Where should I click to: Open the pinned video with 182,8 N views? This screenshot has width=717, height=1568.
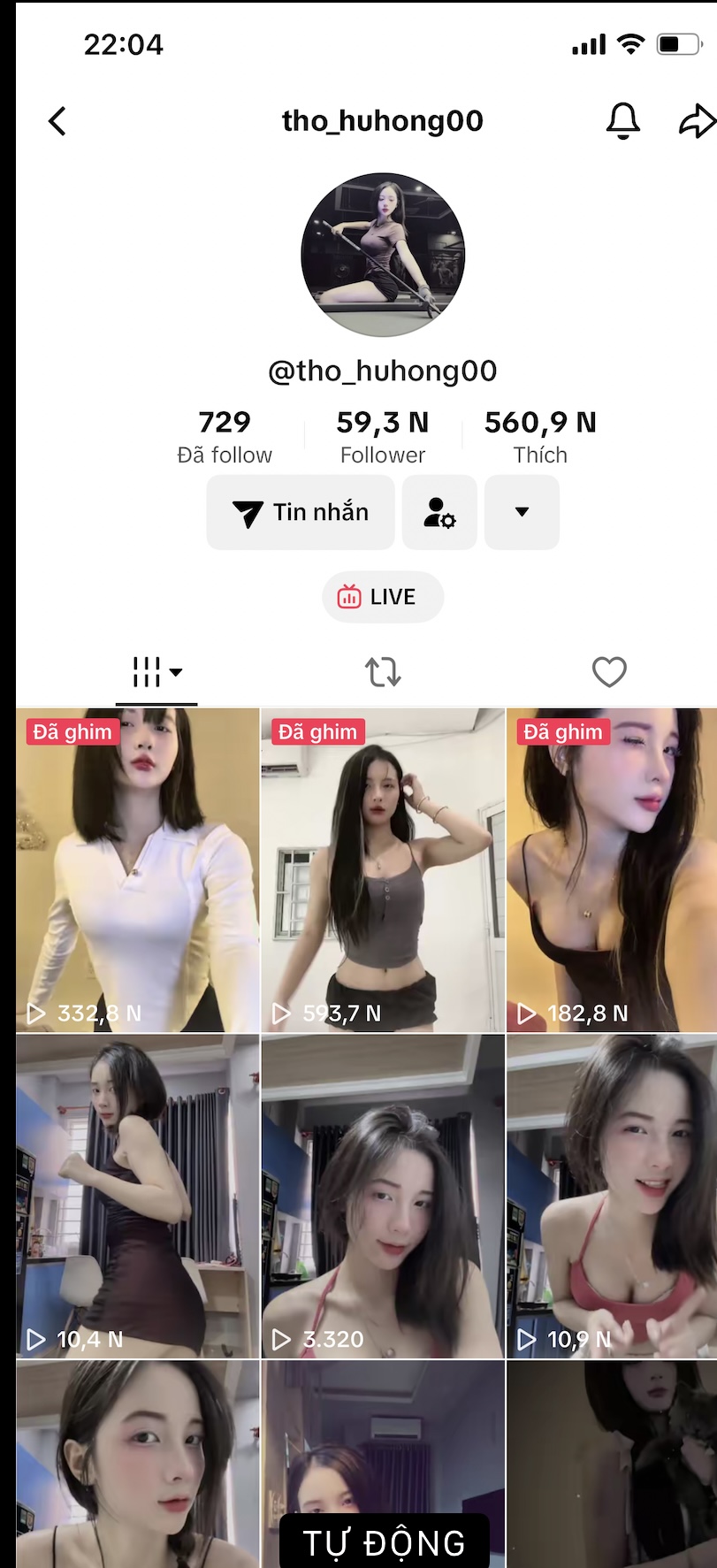[611, 870]
